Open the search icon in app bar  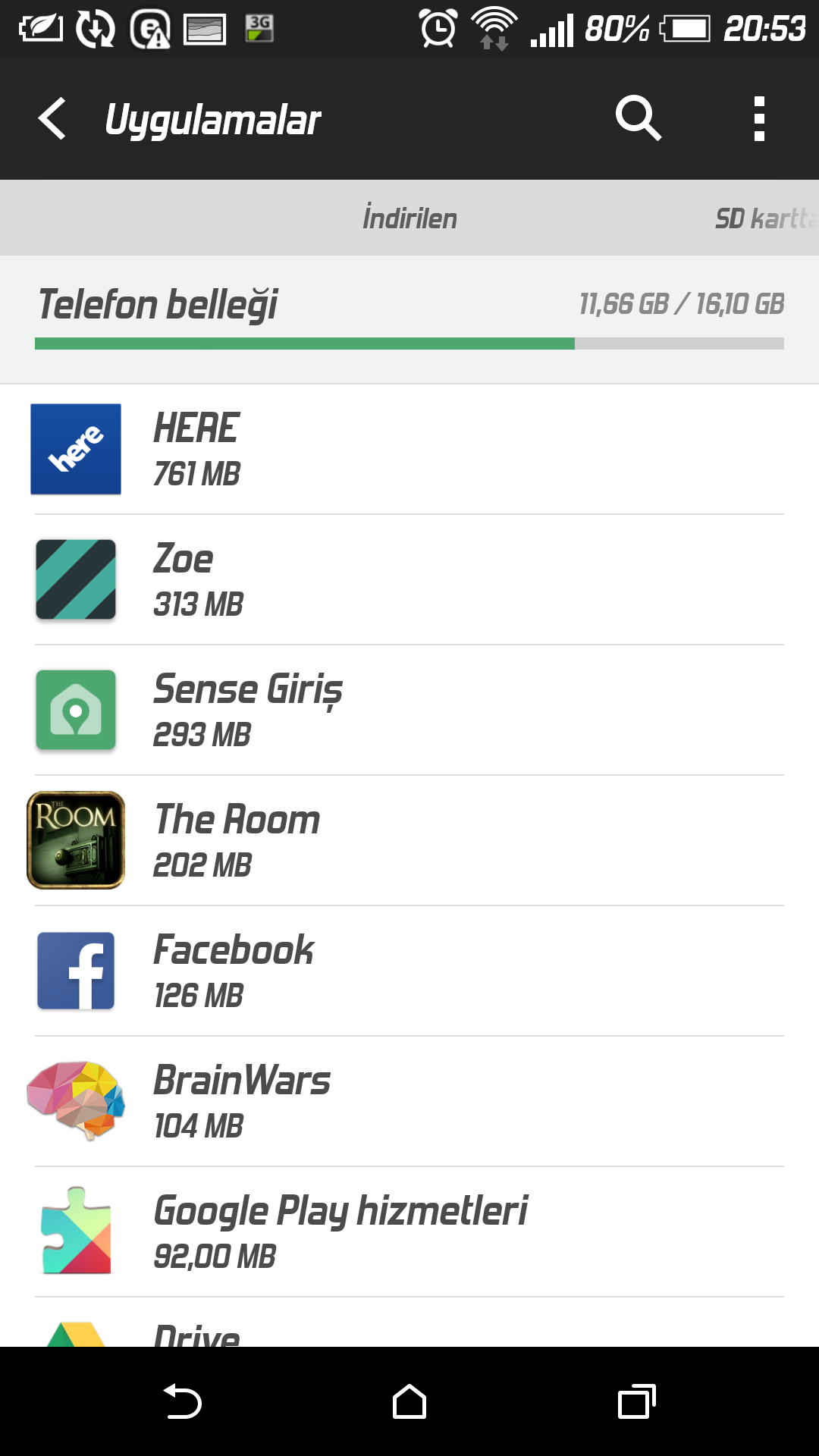(639, 118)
